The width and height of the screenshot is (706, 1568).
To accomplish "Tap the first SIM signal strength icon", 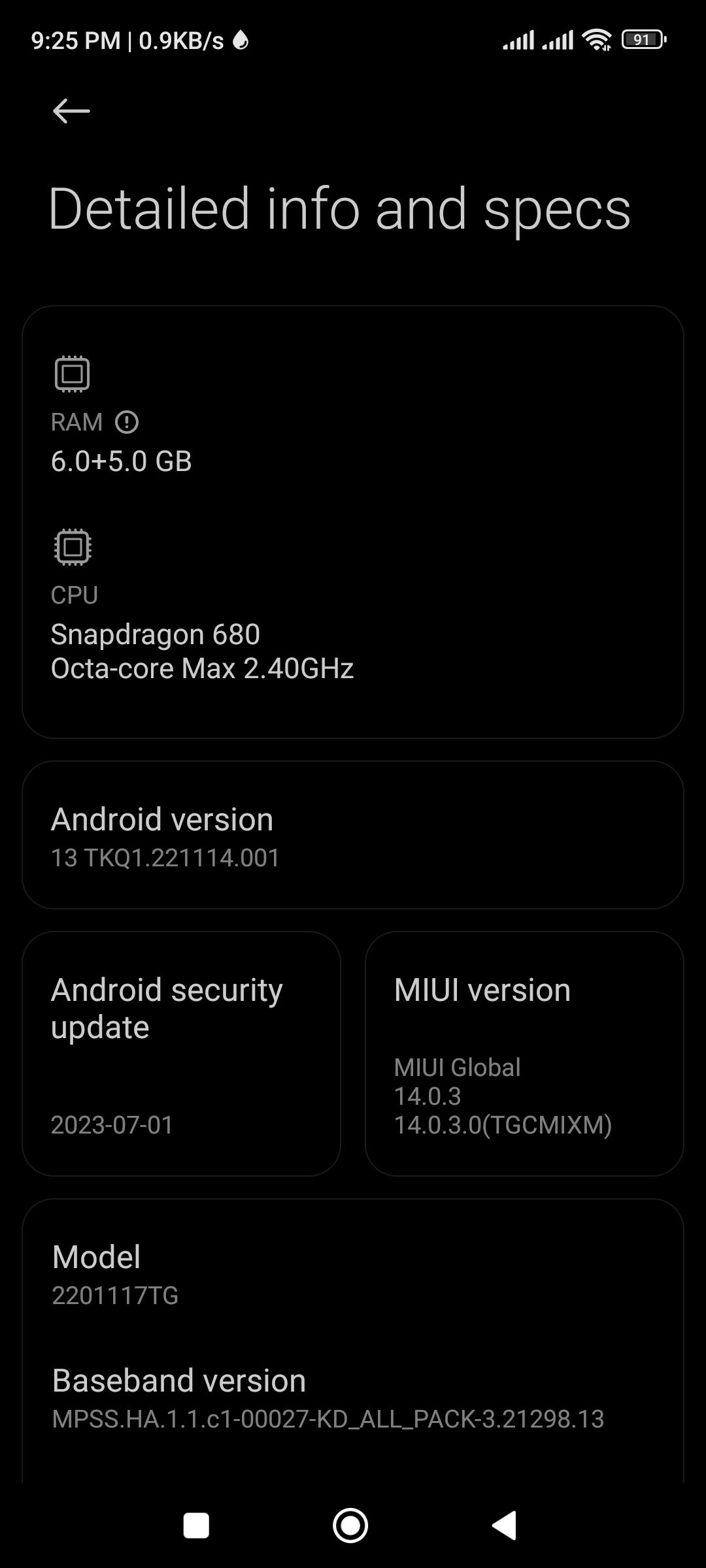I will point(520,40).
